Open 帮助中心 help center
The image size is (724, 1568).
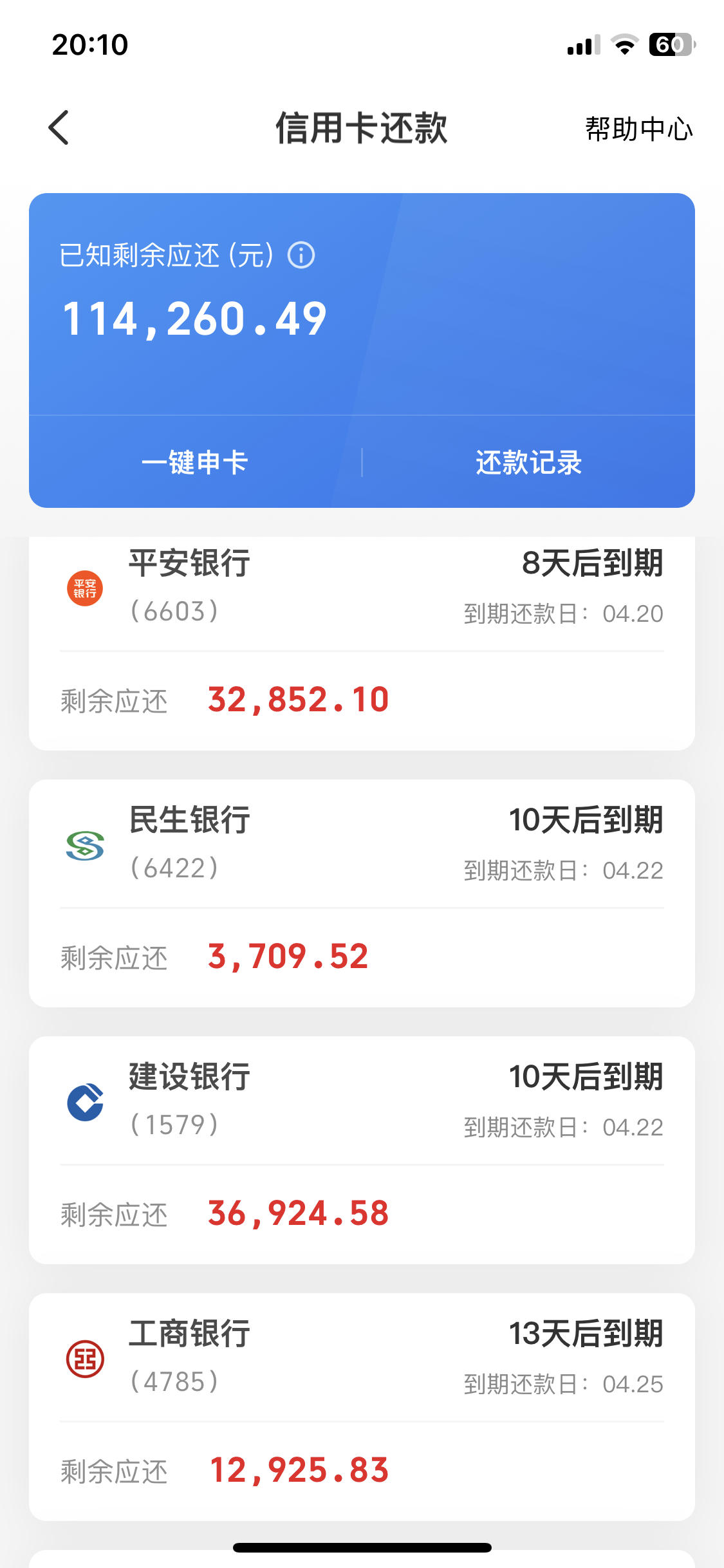click(638, 129)
